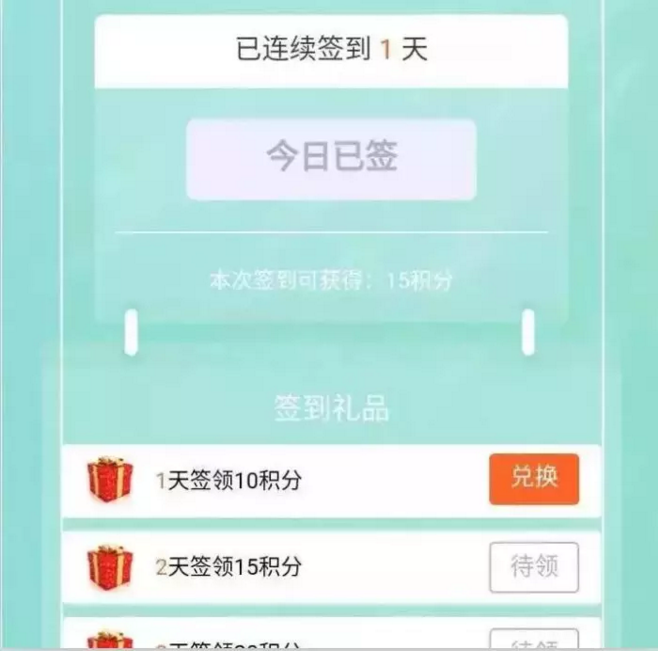Tap the 今日已签 sign-in button

[331, 159]
